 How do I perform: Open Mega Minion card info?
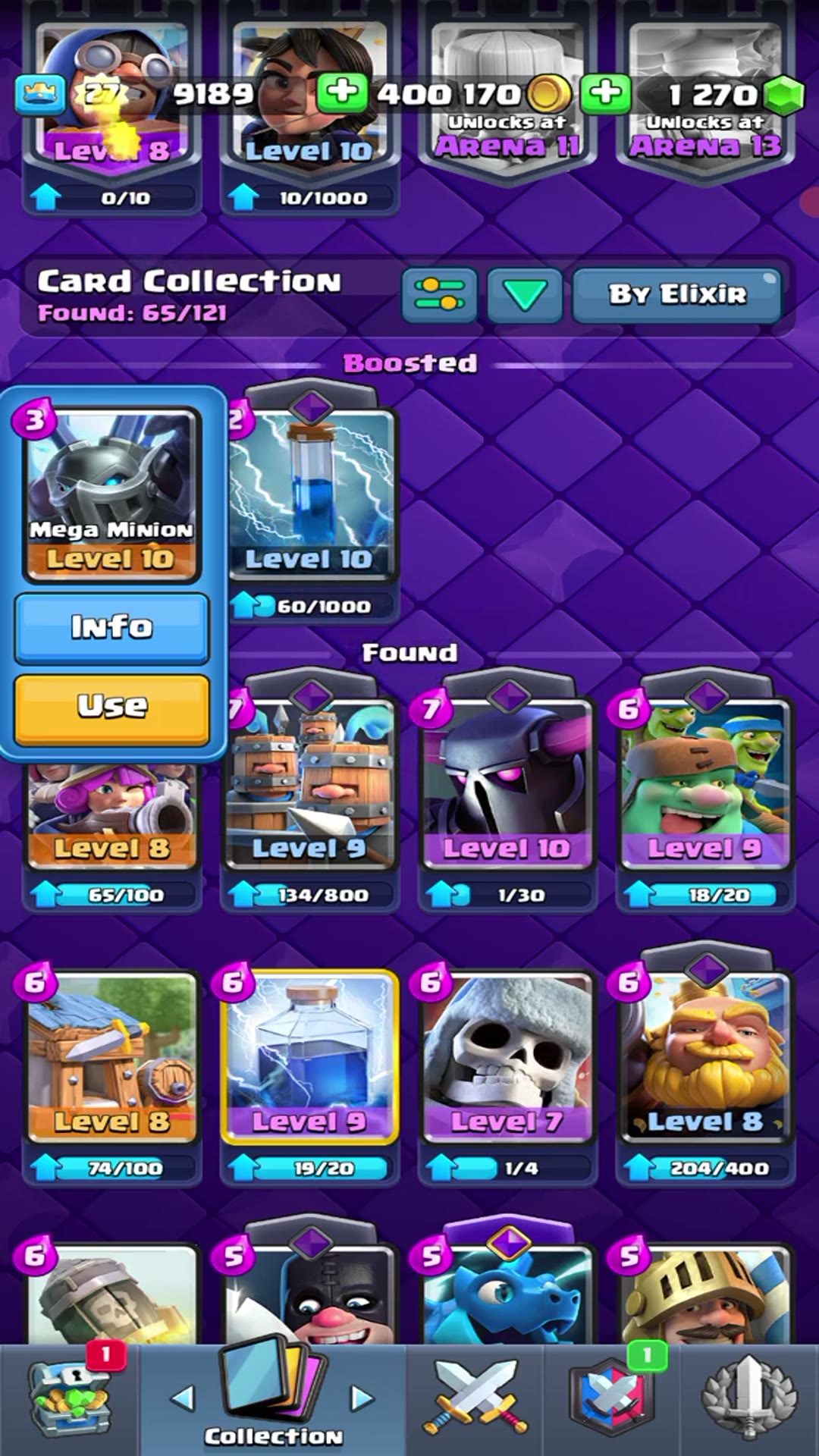[x=111, y=627]
